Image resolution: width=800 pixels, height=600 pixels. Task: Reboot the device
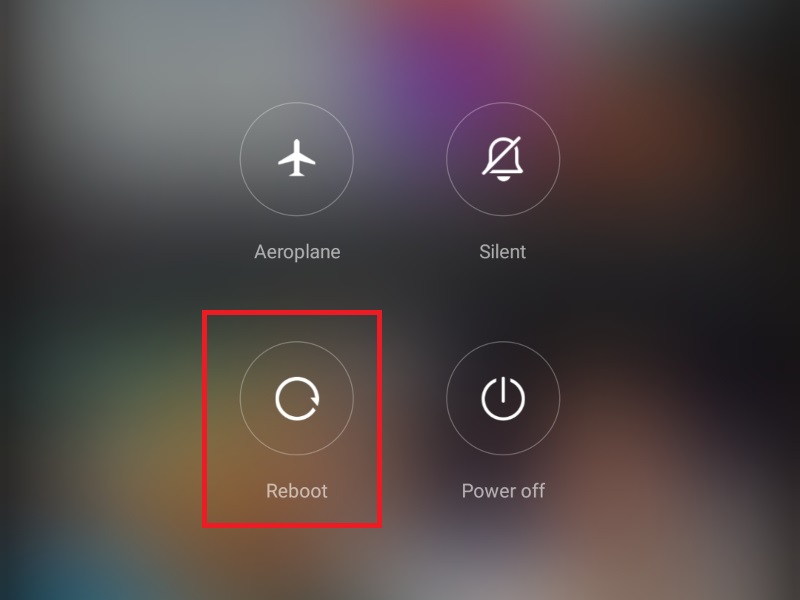coord(297,399)
